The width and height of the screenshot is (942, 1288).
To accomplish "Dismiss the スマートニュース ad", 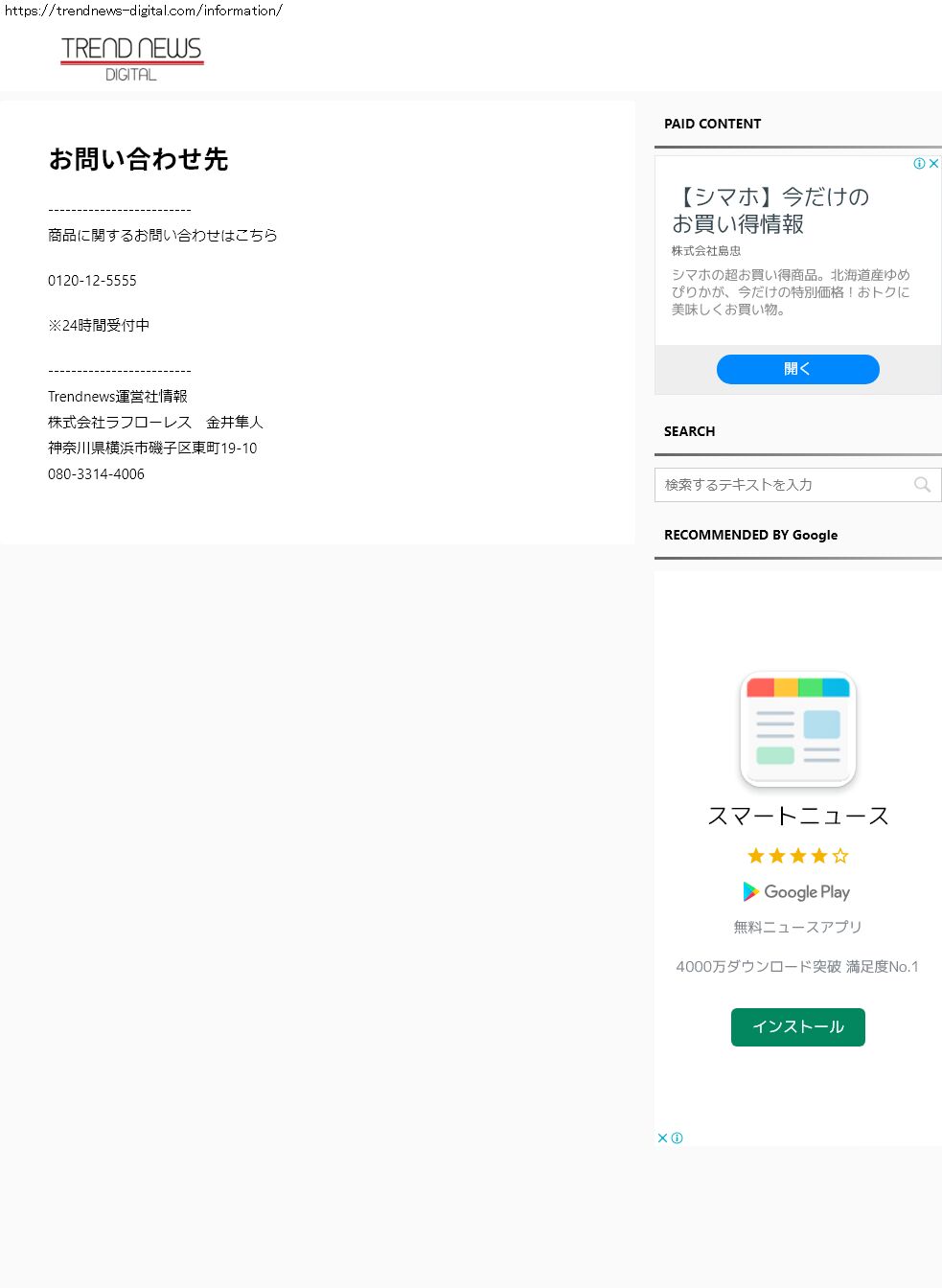I will coord(662,1138).
